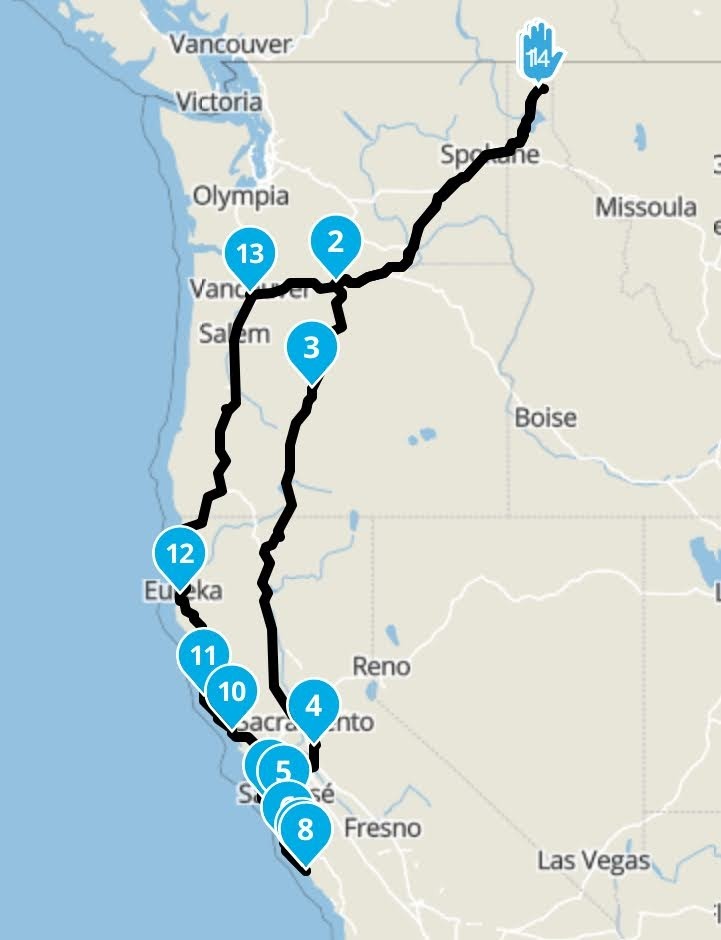Select coastal stop marker 11
The width and height of the screenshot is (721, 940).
[203, 656]
